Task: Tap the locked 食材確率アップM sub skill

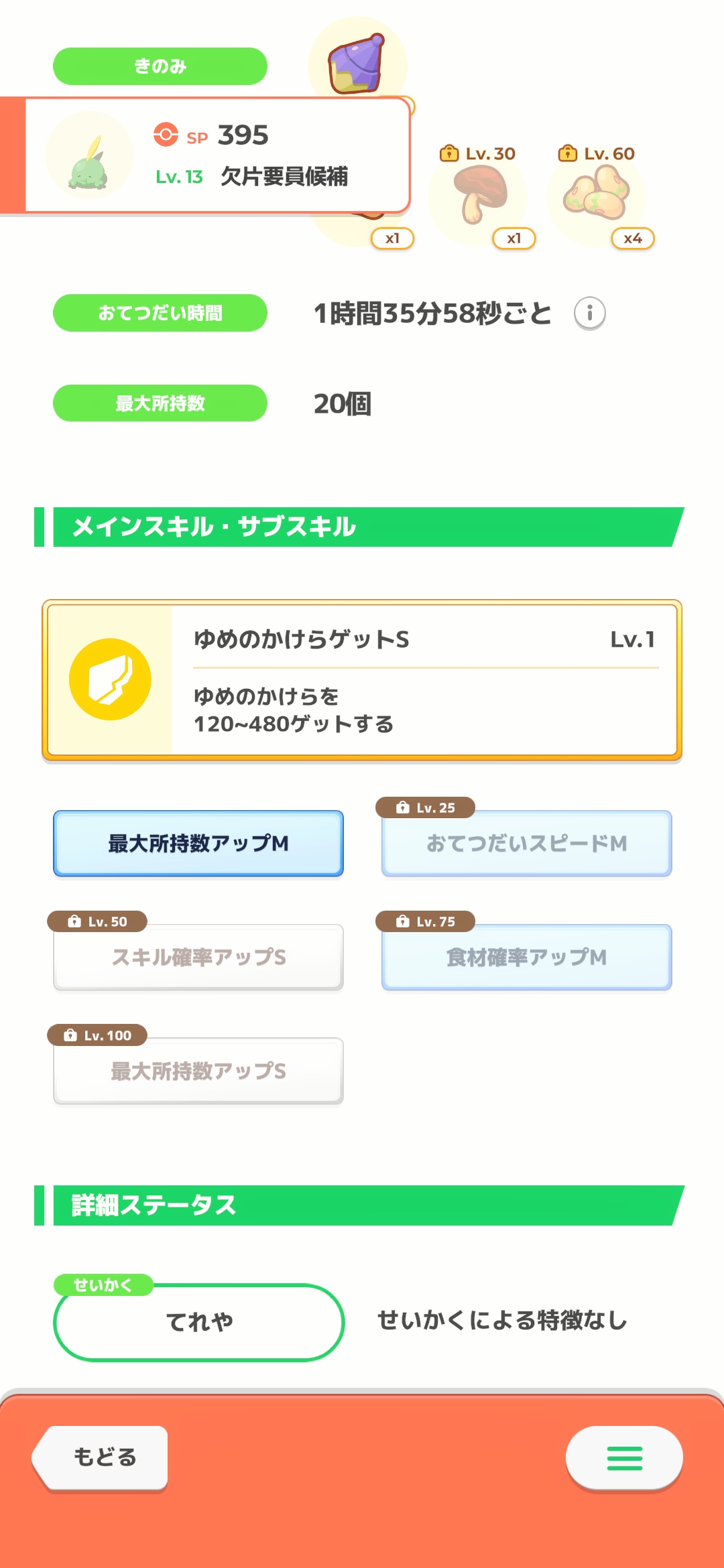Action: (x=526, y=957)
